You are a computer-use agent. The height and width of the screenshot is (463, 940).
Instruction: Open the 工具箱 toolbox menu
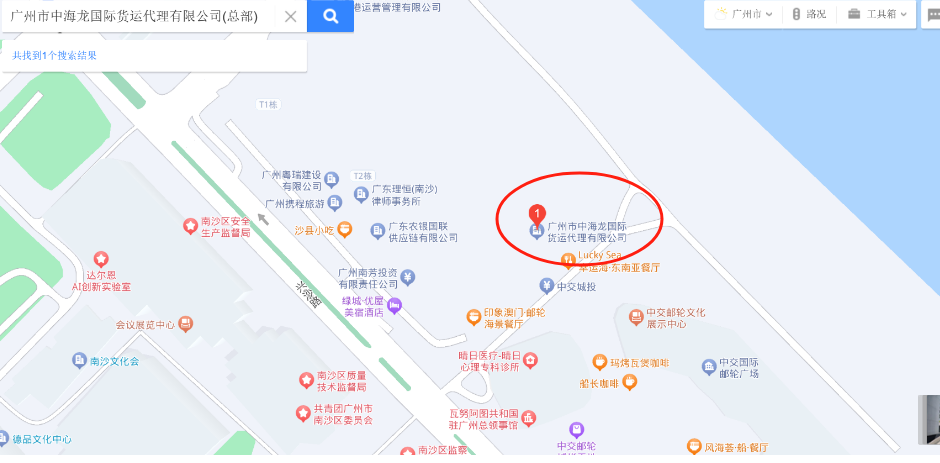tap(878, 14)
